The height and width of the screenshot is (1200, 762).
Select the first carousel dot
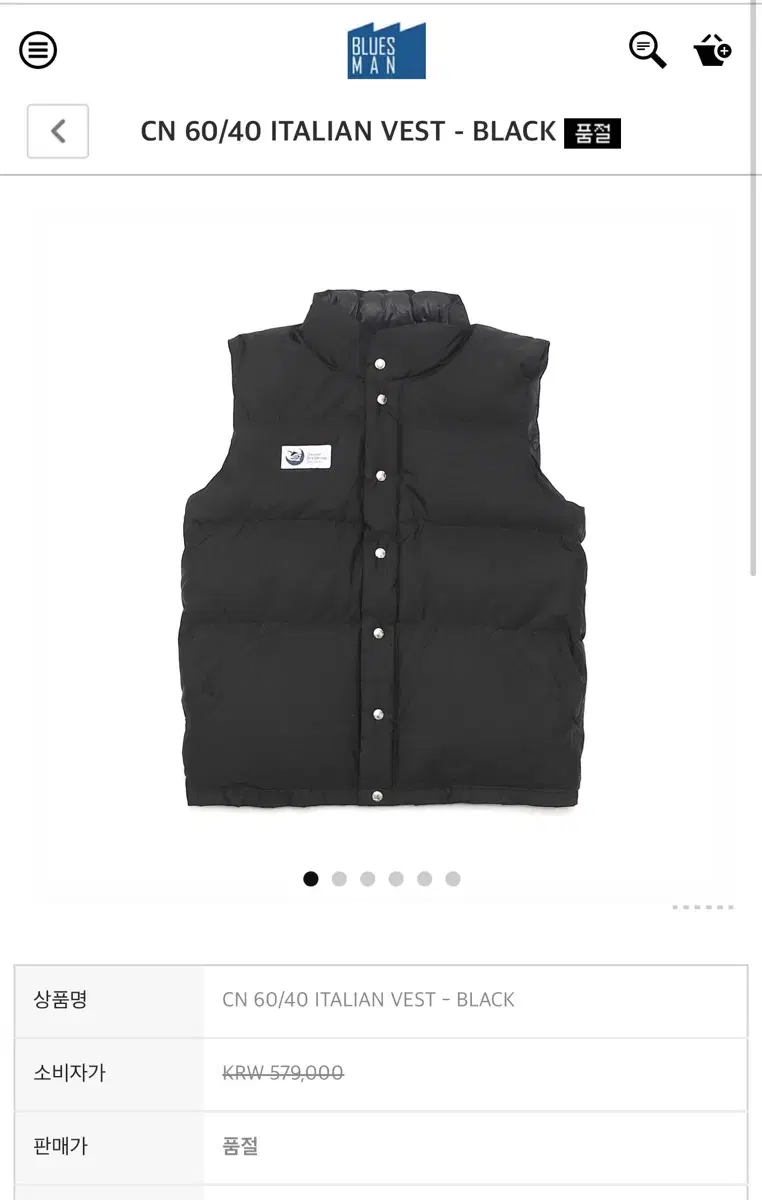click(x=312, y=879)
